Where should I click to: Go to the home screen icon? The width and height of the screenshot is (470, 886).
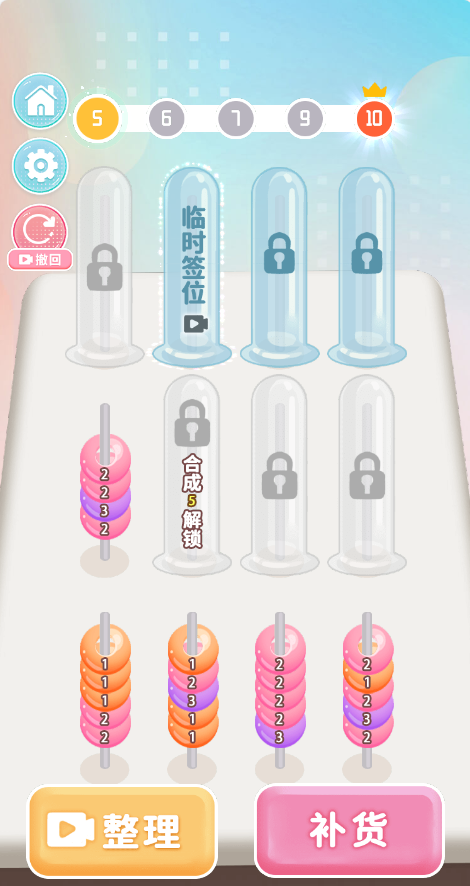coord(40,101)
